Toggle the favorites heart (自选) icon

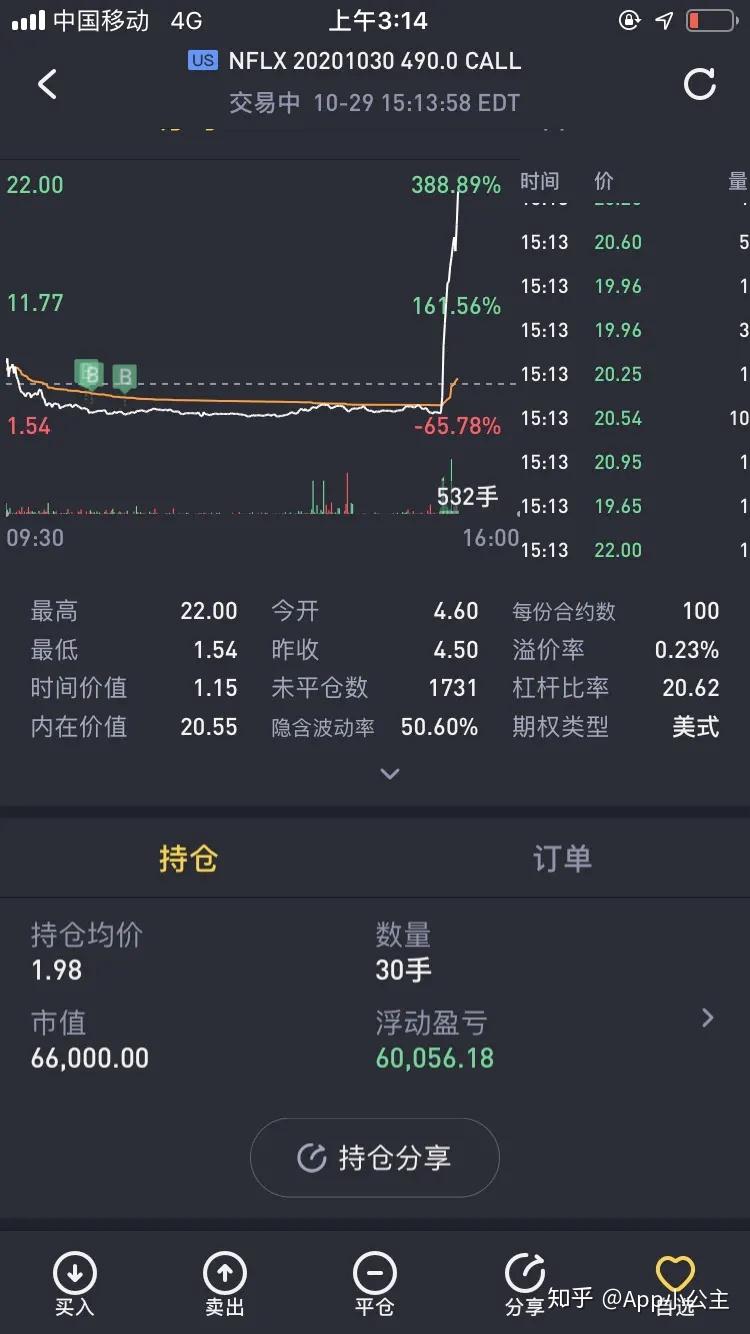tap(675, 1274)
